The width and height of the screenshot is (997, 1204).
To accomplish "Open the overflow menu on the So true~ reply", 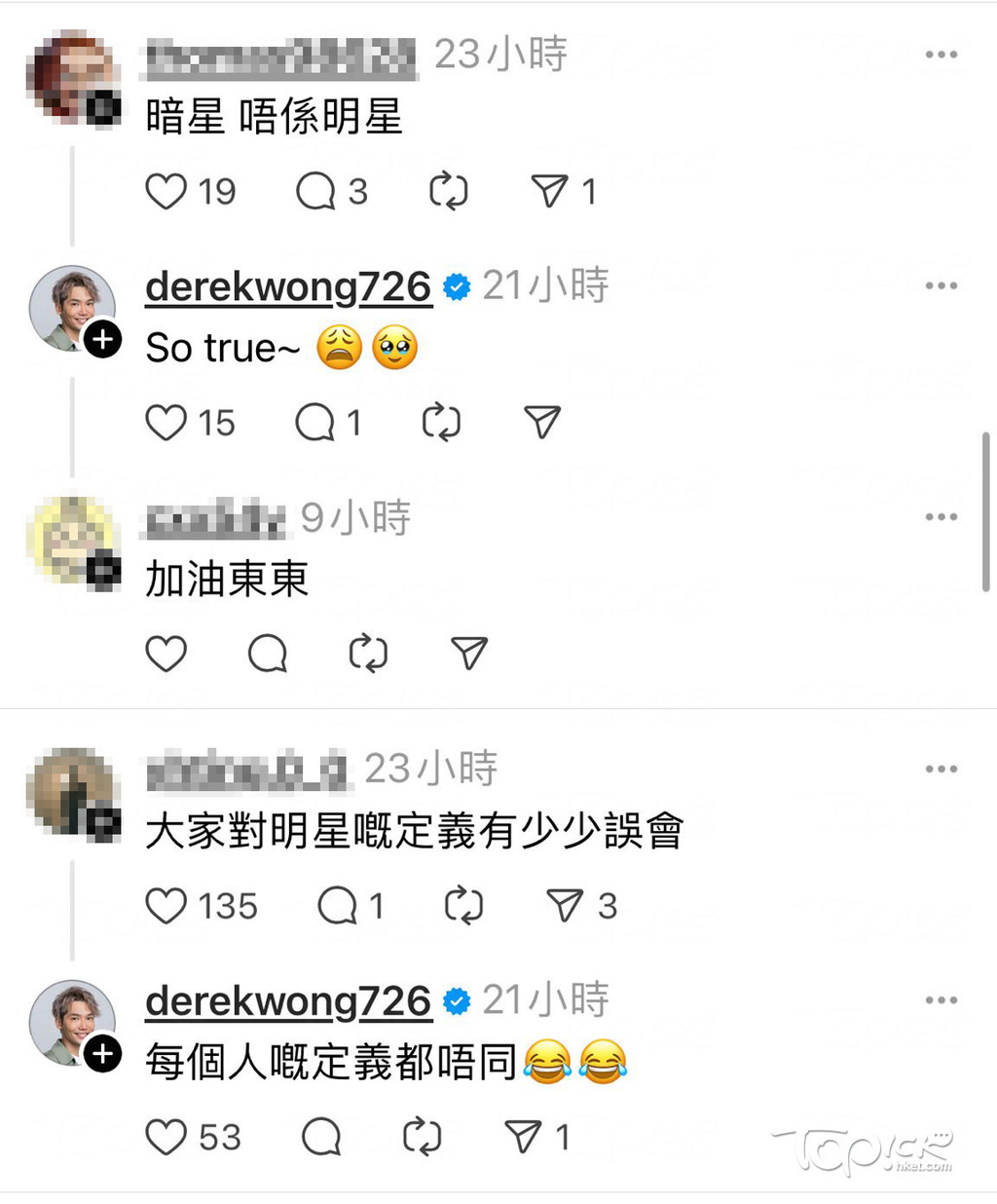I will click(941, 285).
